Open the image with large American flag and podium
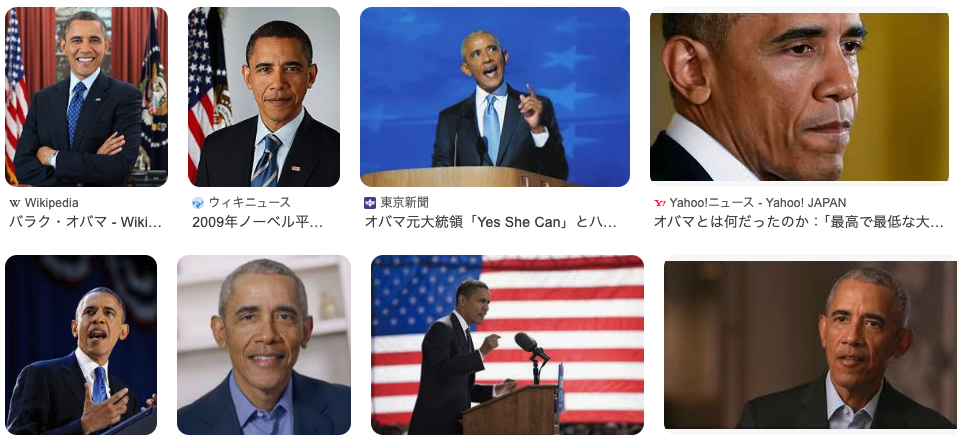 (507, 344)
